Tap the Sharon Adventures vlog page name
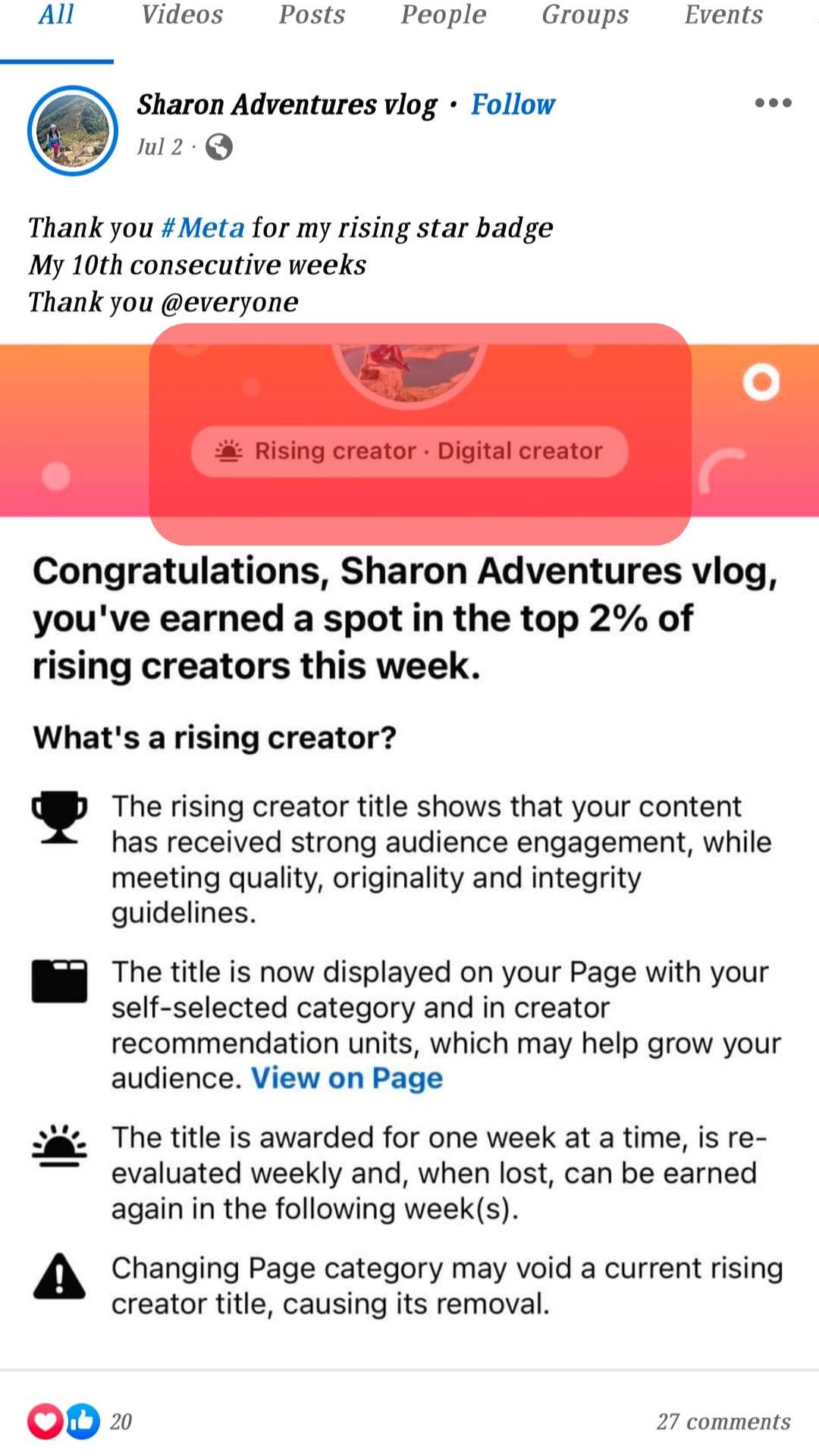The image size is (819, 1456). pyautogui.click(x=287, y=105)
